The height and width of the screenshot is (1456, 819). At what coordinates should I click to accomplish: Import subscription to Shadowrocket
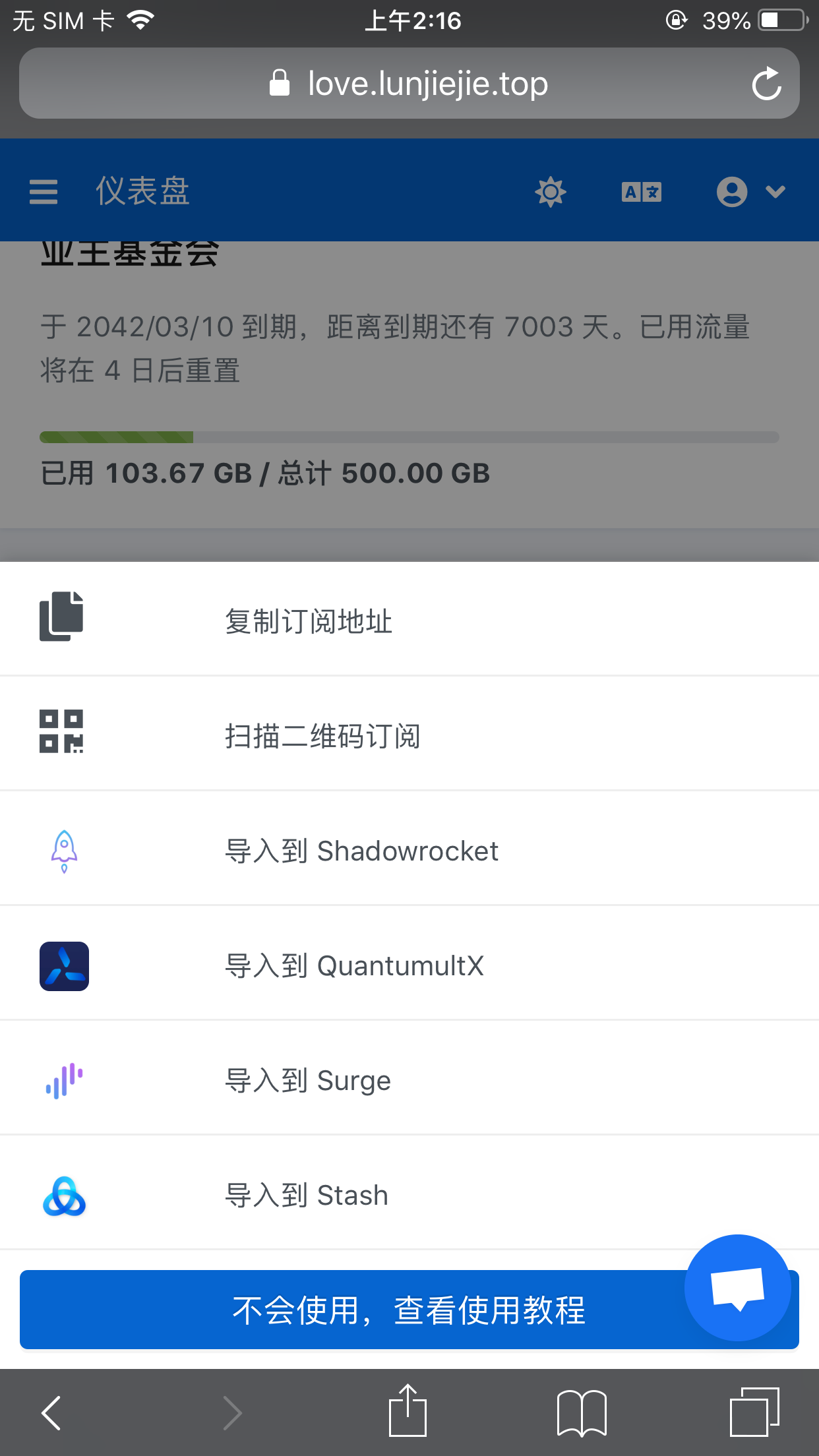(x=361, y=851)
